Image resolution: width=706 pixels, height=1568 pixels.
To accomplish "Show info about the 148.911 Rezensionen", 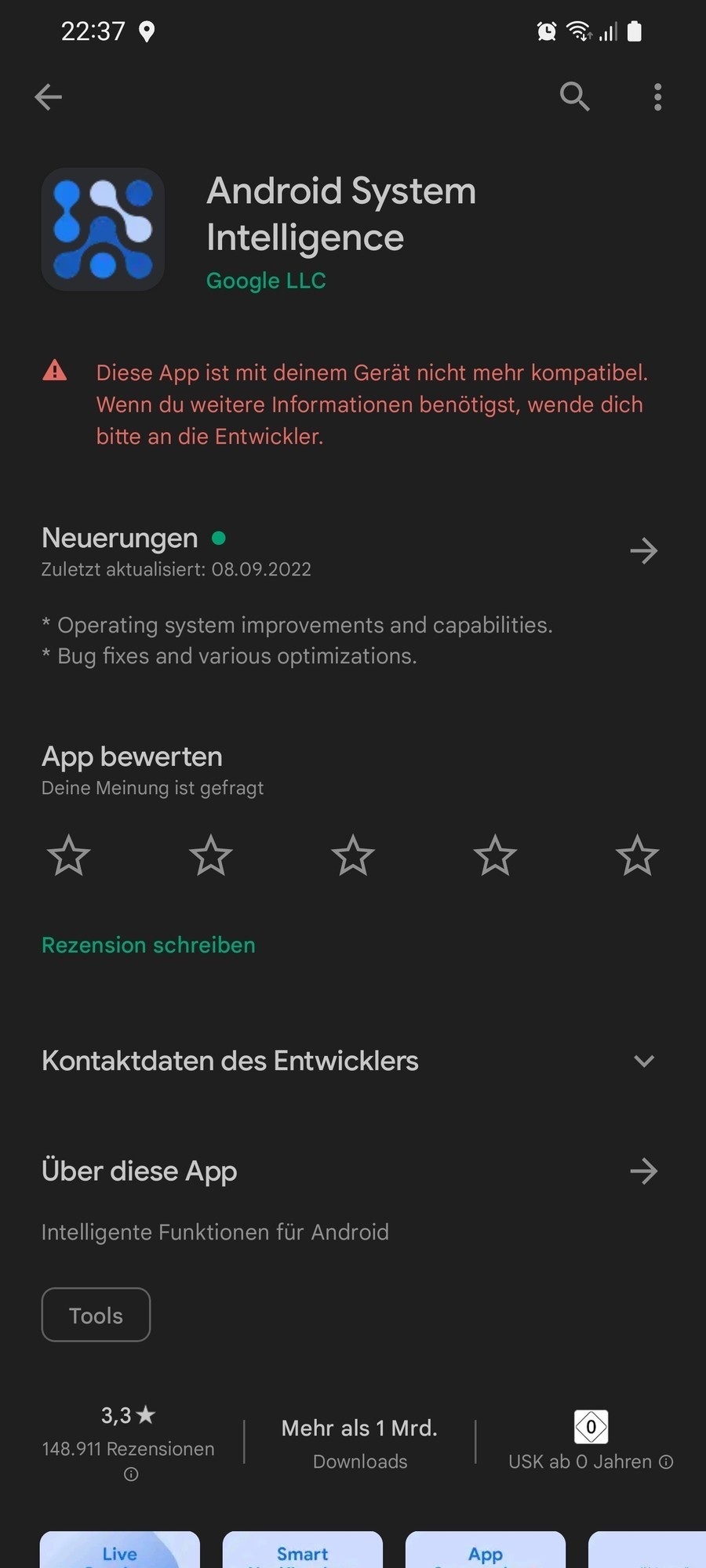I will [x=131, y=1474].
